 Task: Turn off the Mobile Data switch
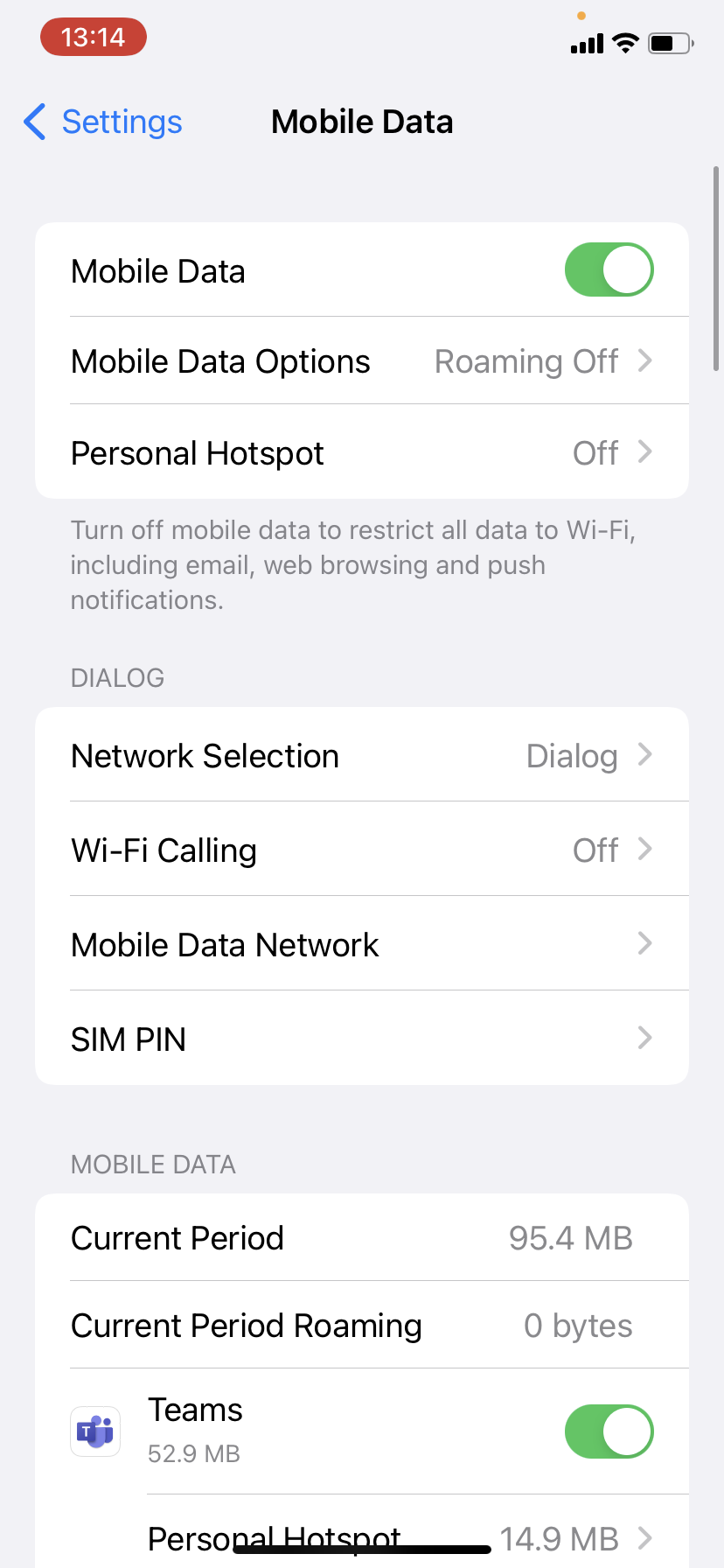pos(609,269)
